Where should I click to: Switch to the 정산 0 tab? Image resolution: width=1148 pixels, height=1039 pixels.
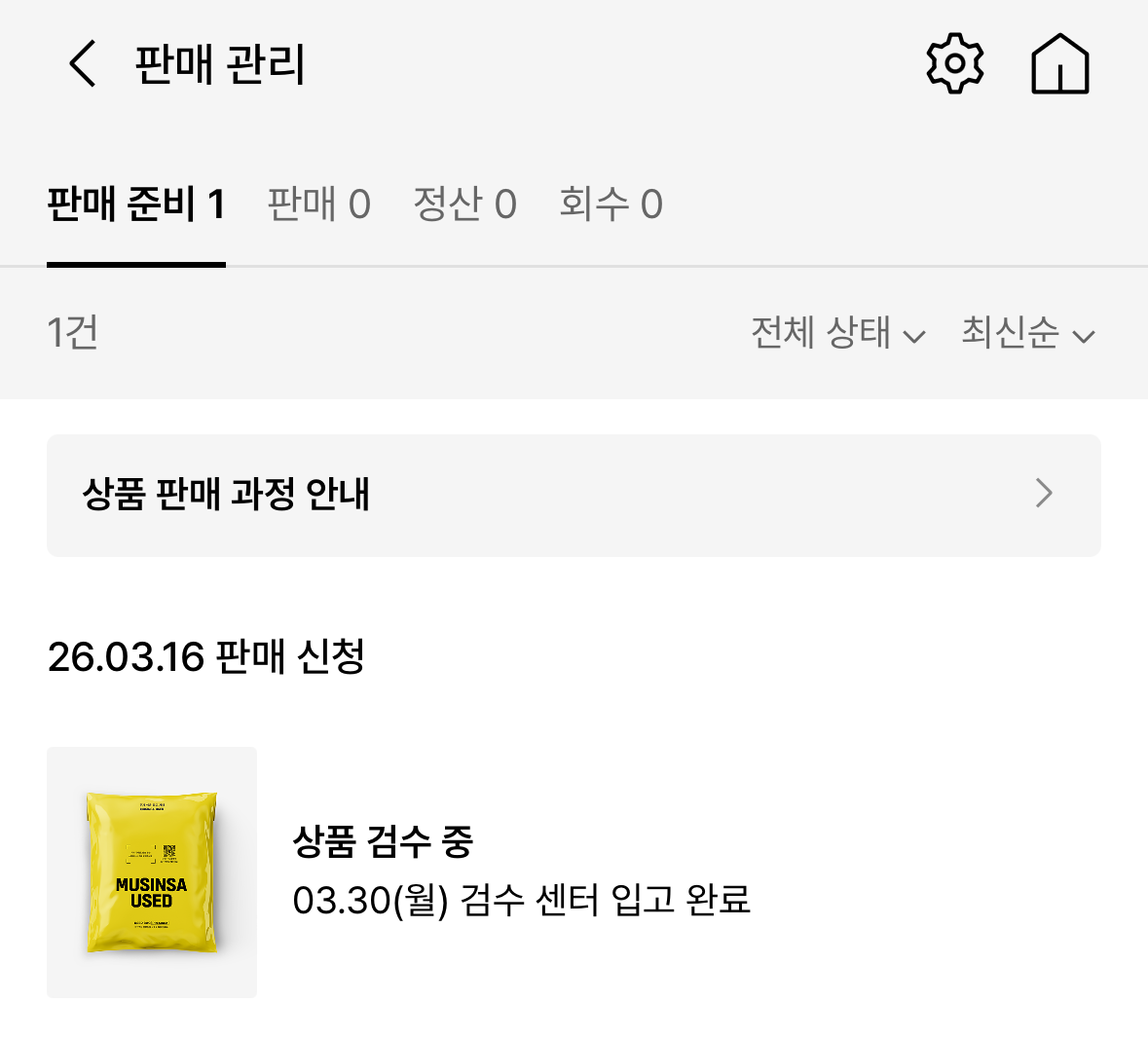pos(464,204)
